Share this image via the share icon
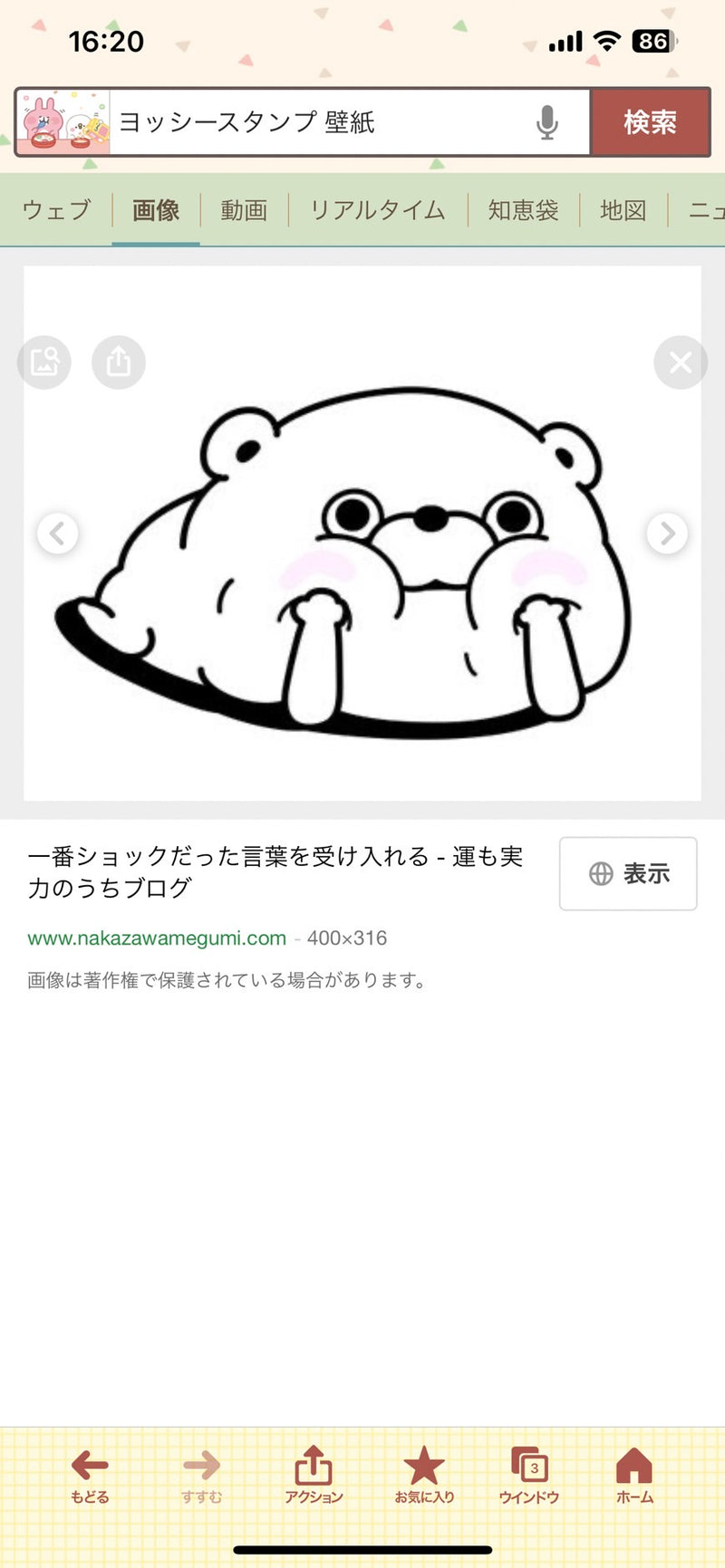This screenshot has height=1568, width=725. pos(119,362)
